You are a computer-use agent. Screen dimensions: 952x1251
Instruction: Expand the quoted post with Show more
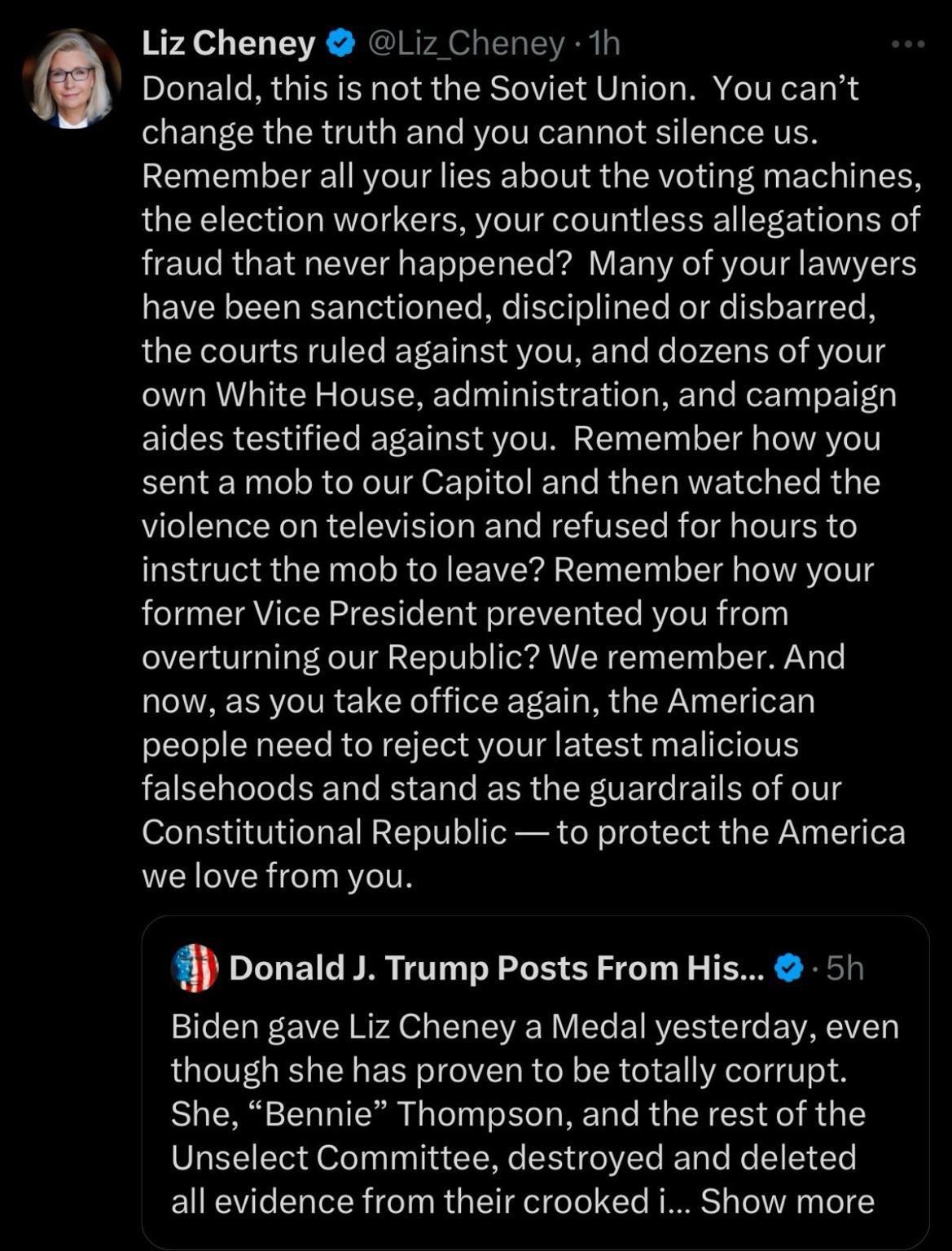click(787, 1201)
